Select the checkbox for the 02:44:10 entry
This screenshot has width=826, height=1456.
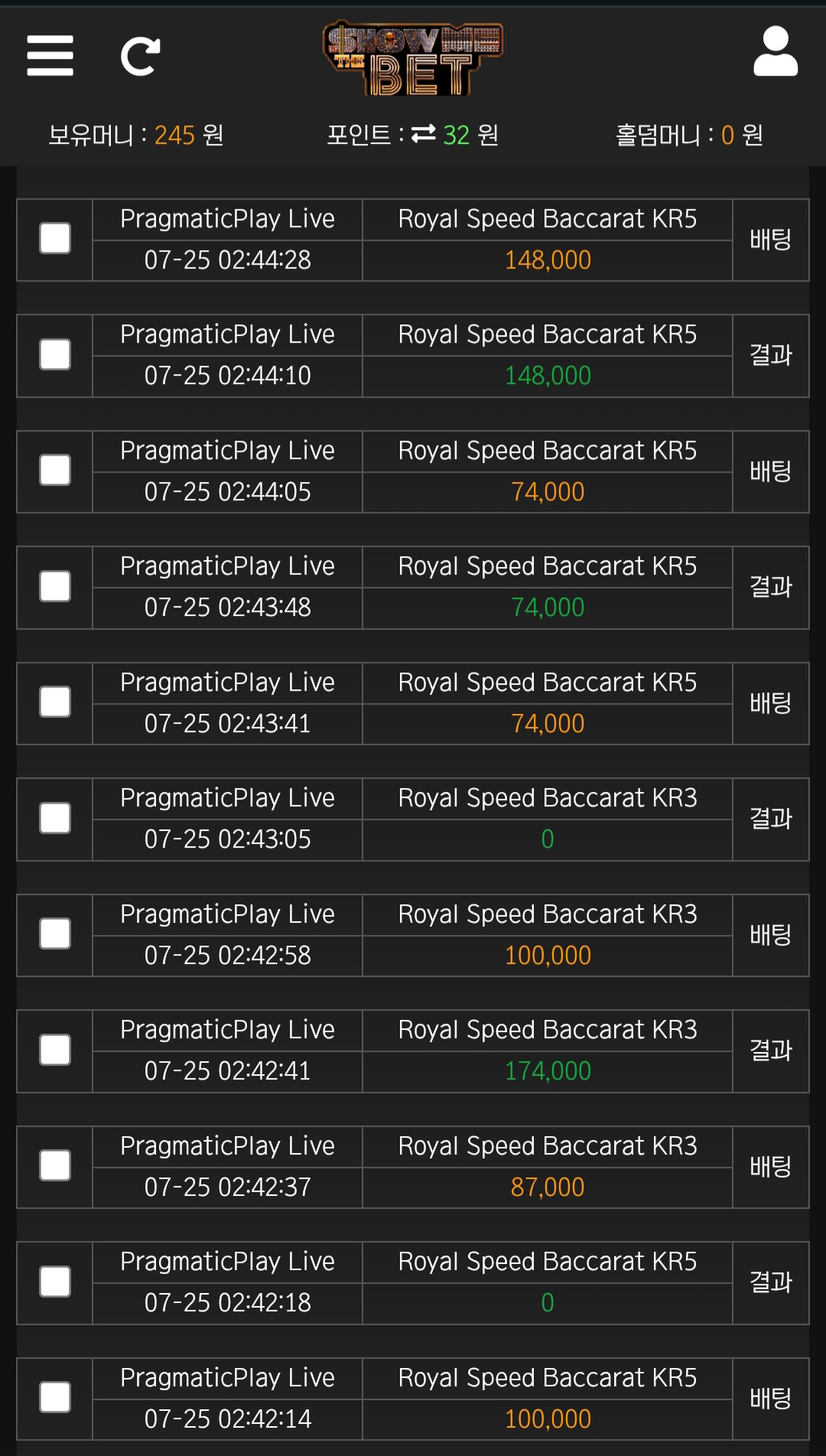coord(55,355)
